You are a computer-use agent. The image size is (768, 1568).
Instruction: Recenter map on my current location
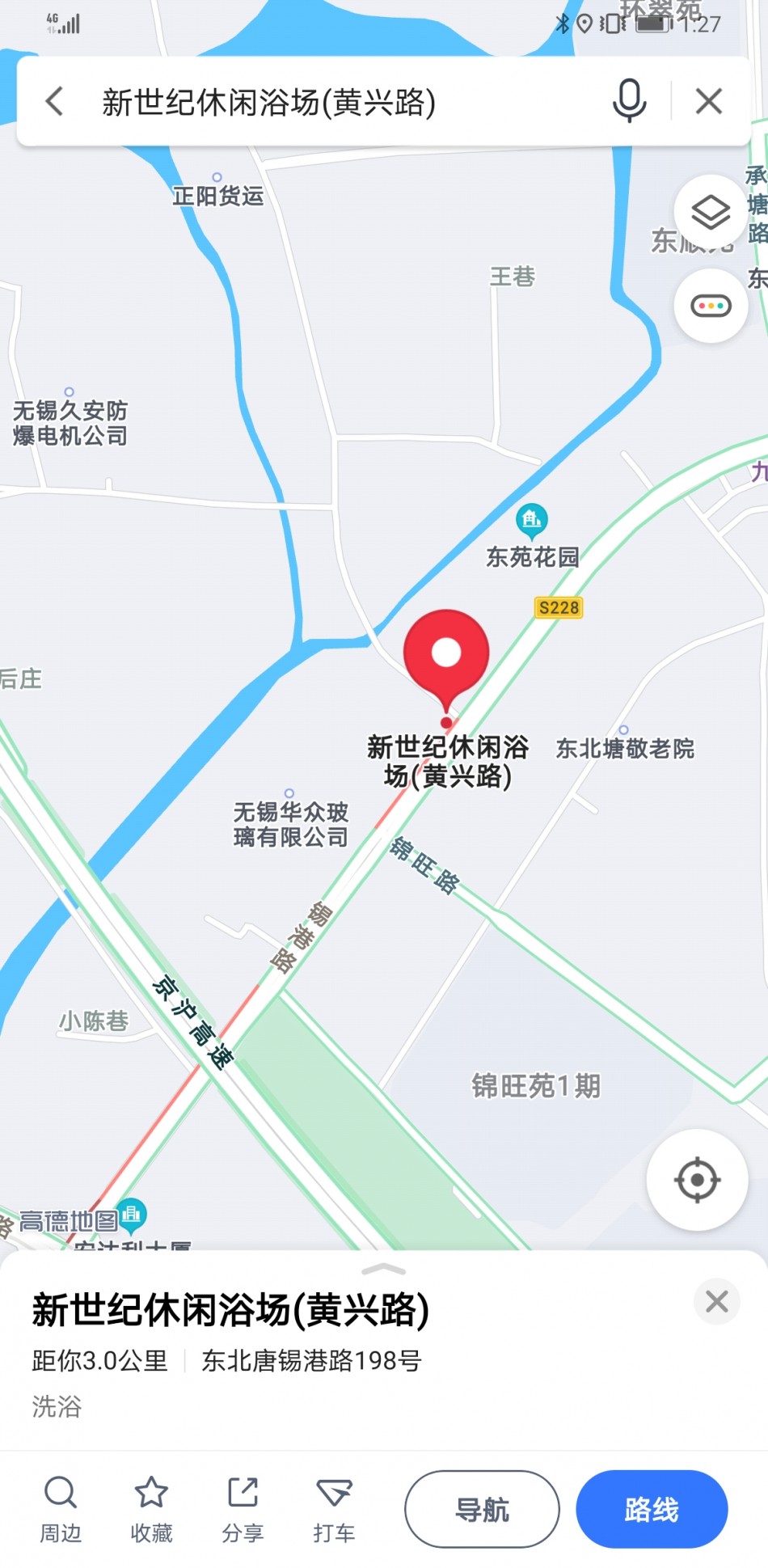point(697,1180)
